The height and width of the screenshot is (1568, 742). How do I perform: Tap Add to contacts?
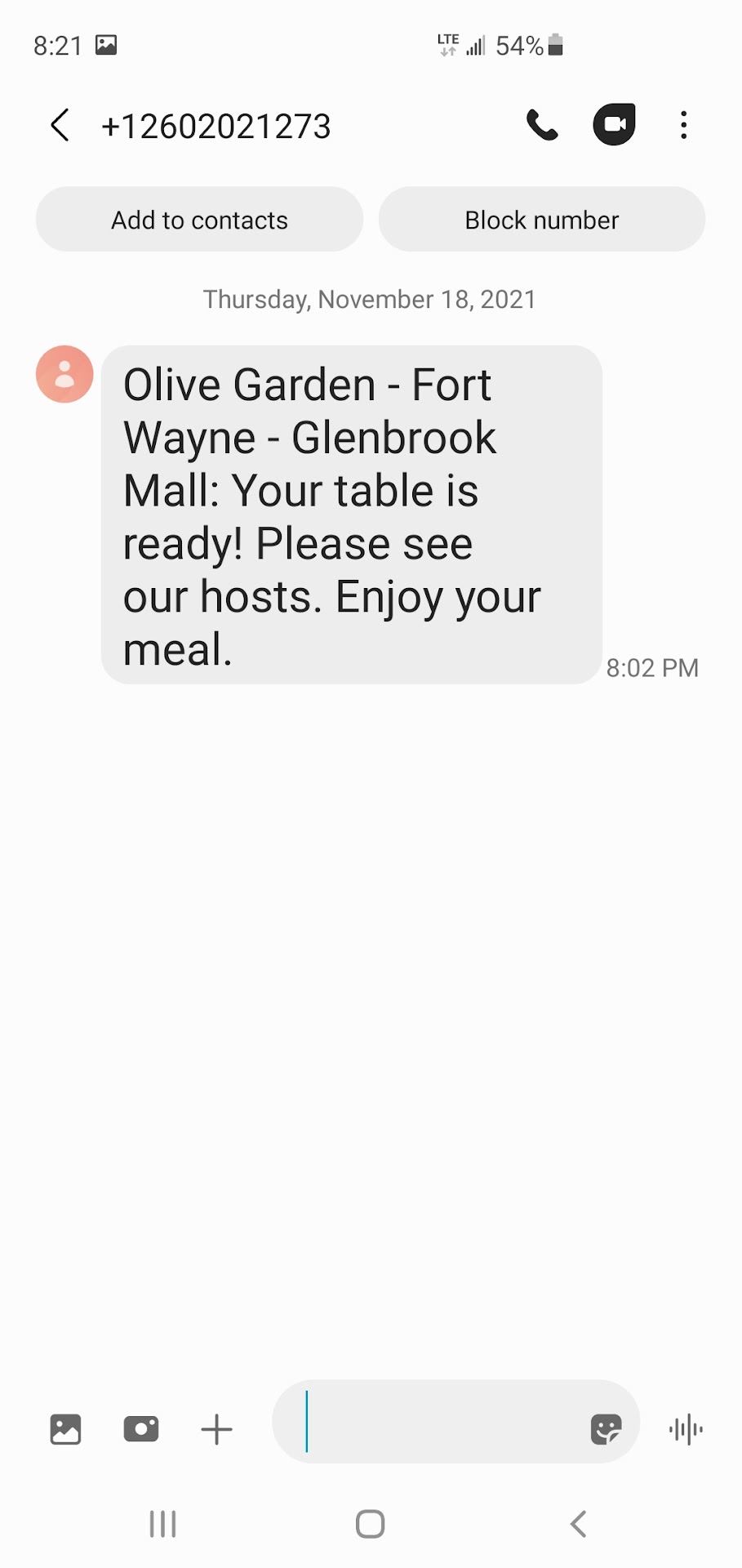pos(199,220)
